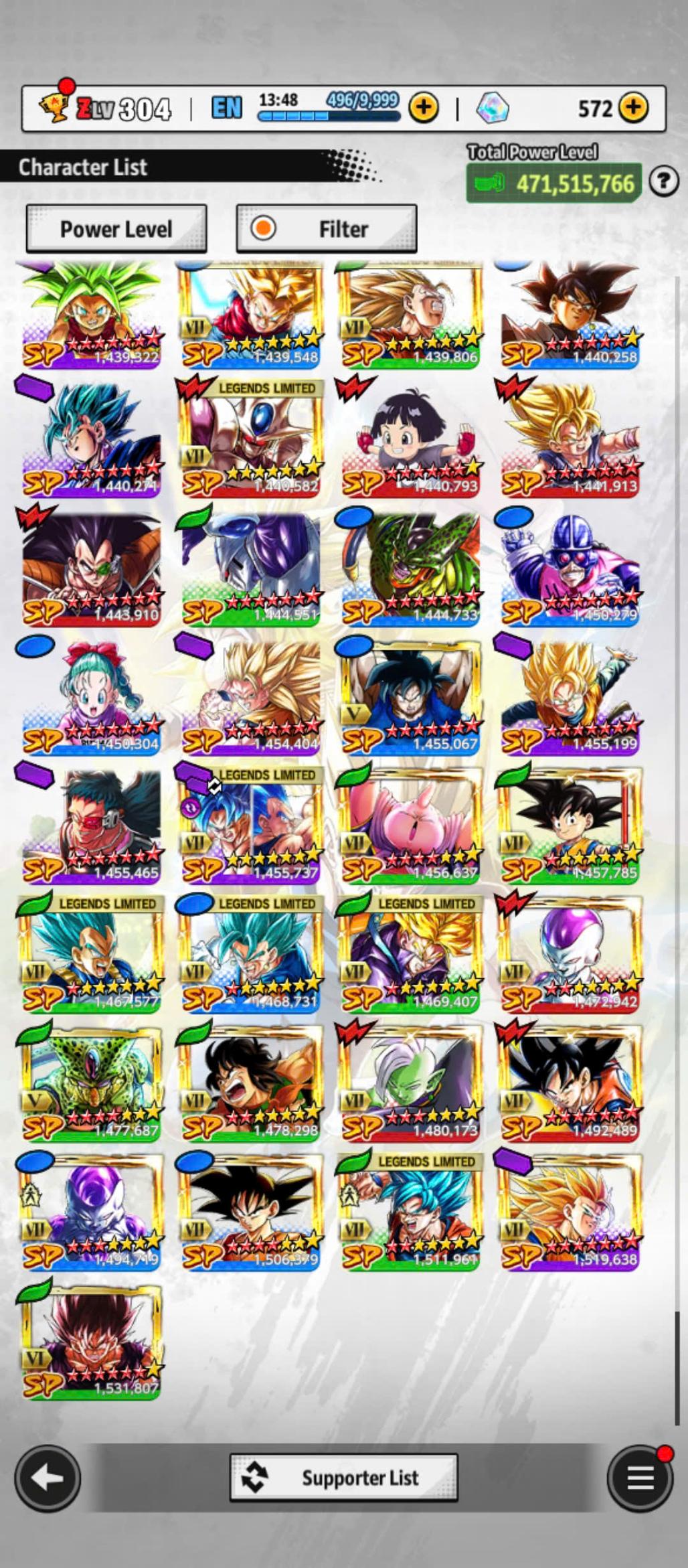Open character with power level 1,511,961

411,1212
